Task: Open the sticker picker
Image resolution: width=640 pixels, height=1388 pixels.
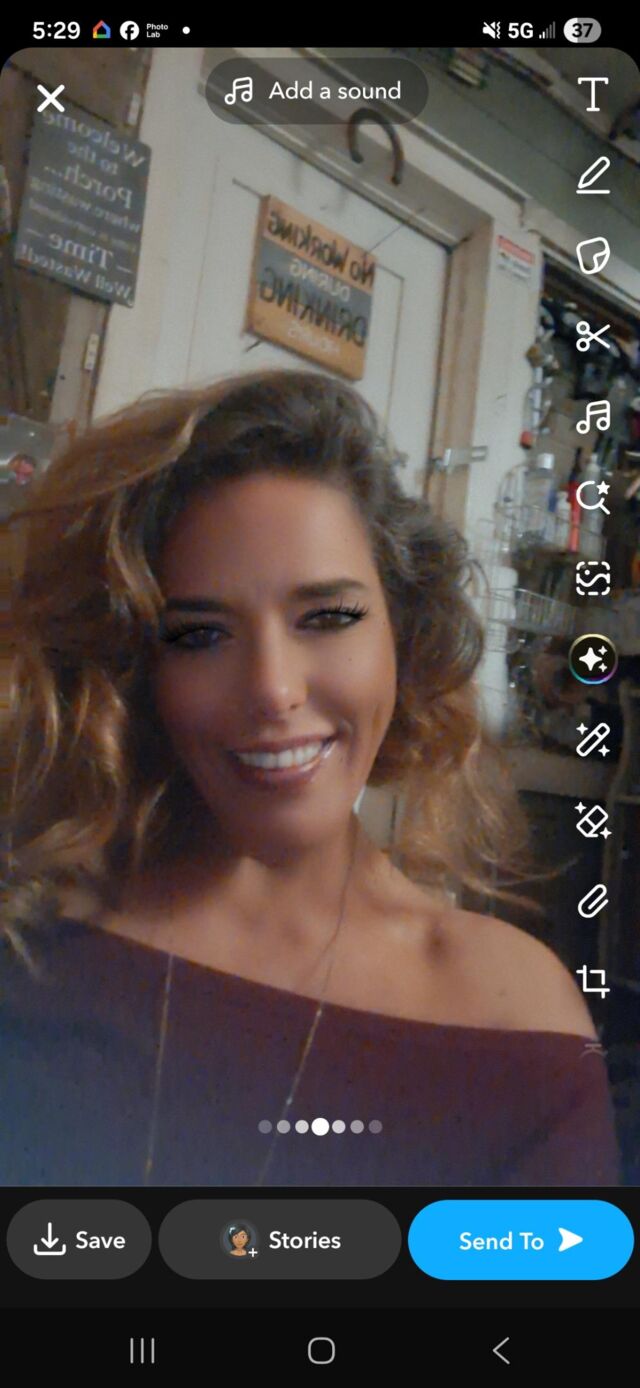Action: [592, 256]
